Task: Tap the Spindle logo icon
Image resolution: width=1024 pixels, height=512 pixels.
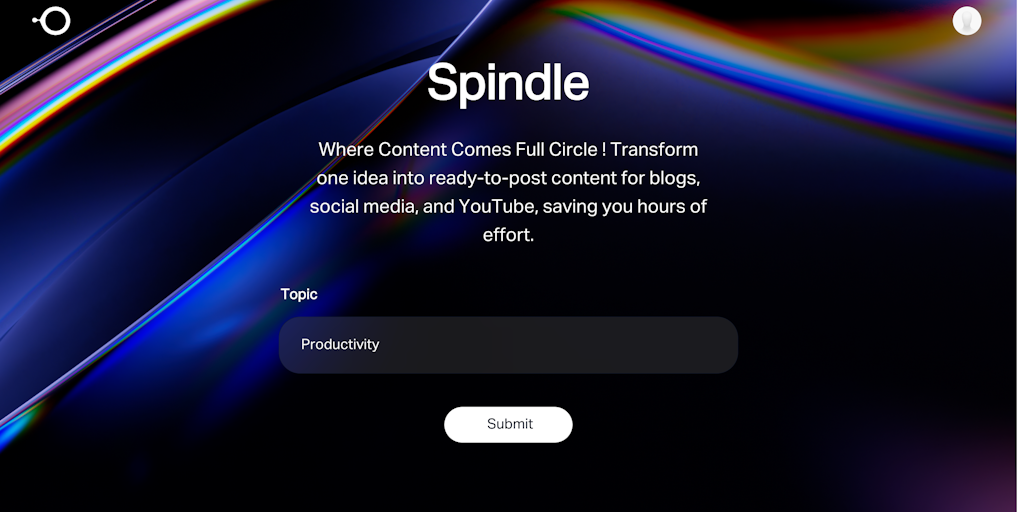Action: click(53, 20)
